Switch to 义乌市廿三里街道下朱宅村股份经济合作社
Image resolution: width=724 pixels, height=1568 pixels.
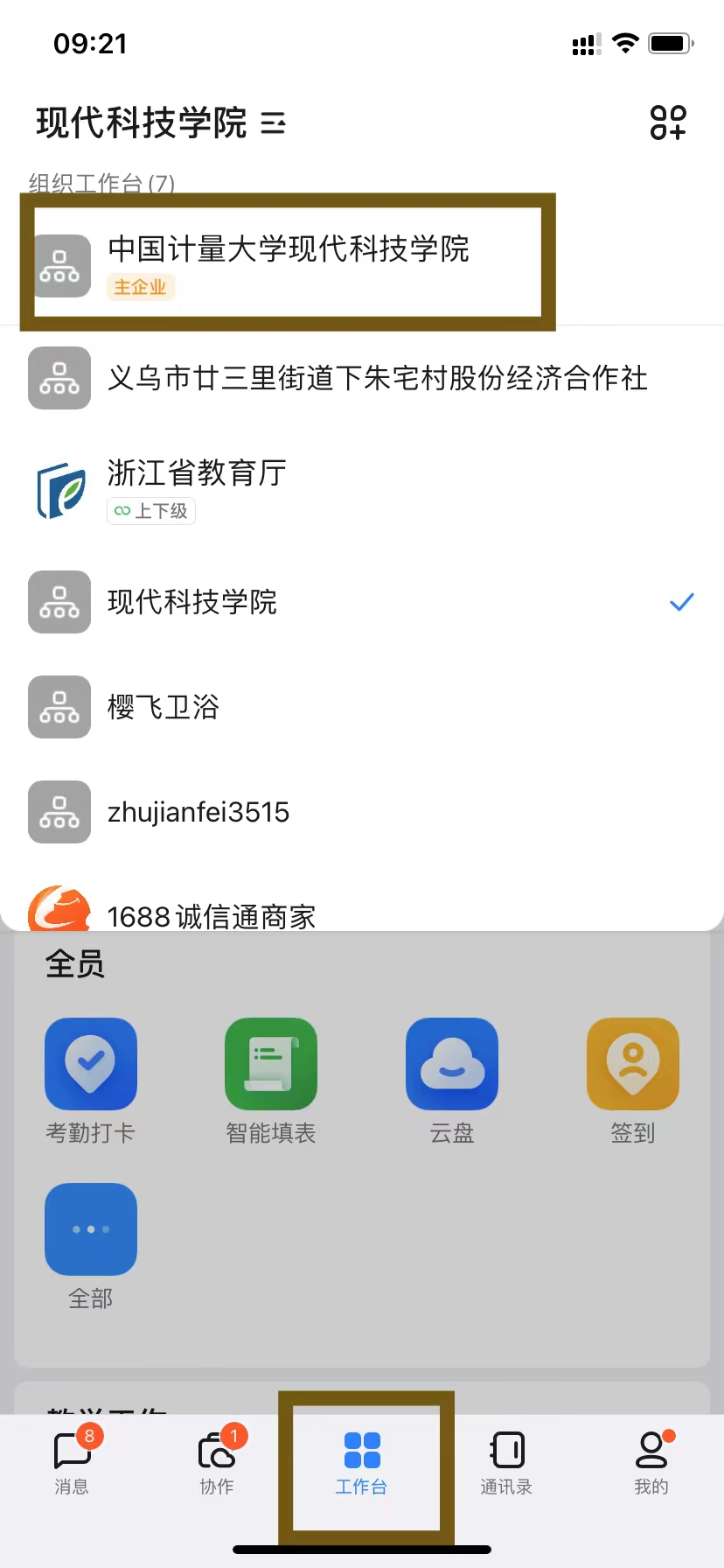click(376, 378)
